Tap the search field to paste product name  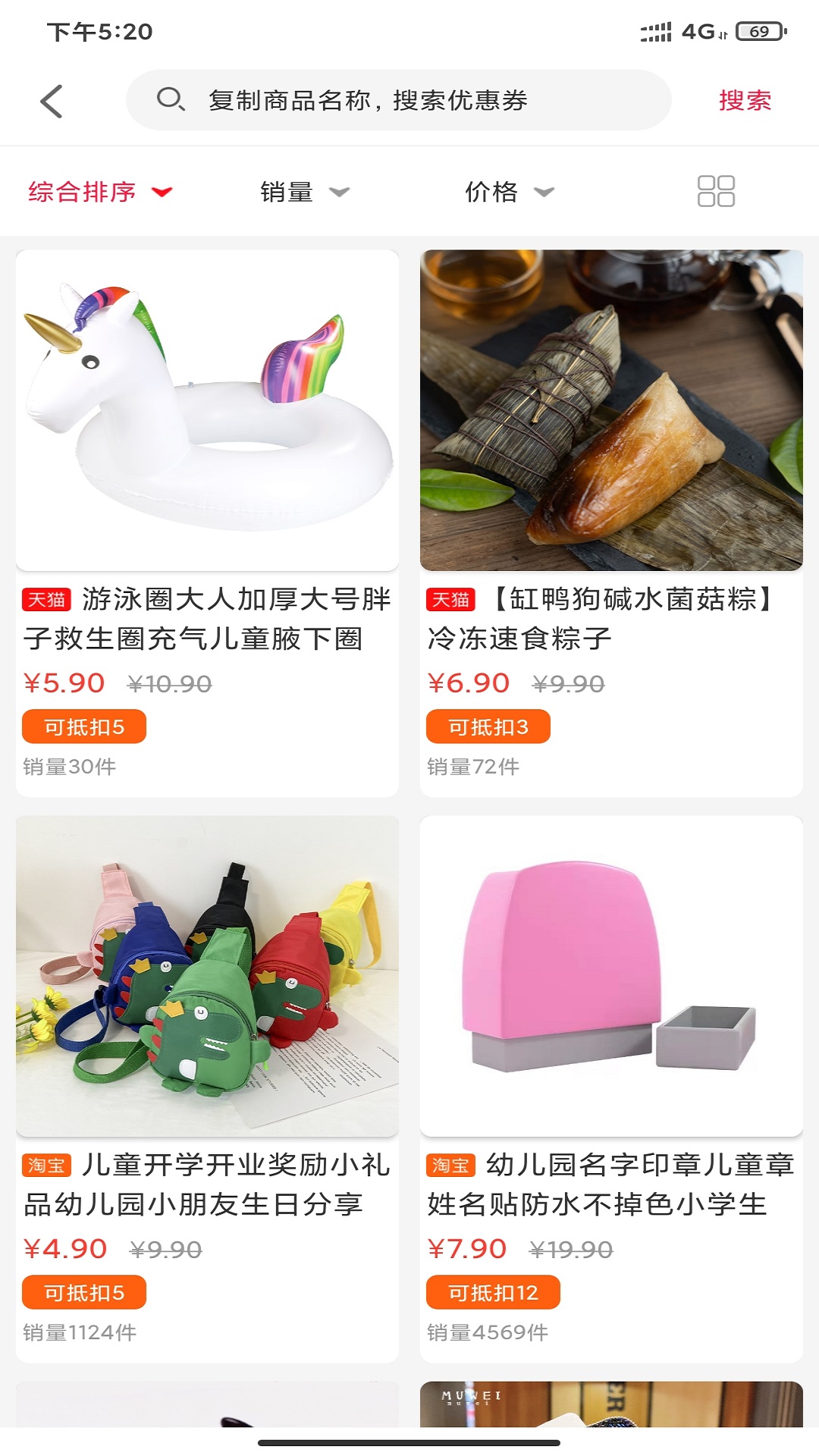(398, 100)
